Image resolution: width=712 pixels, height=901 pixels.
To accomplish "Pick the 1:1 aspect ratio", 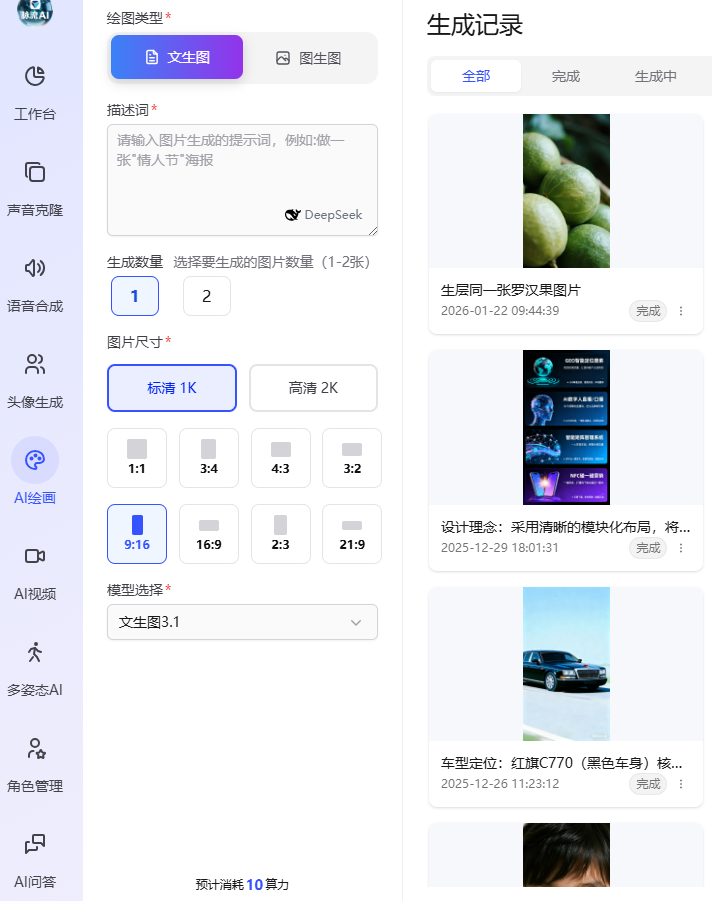I will tap(137, 458).
